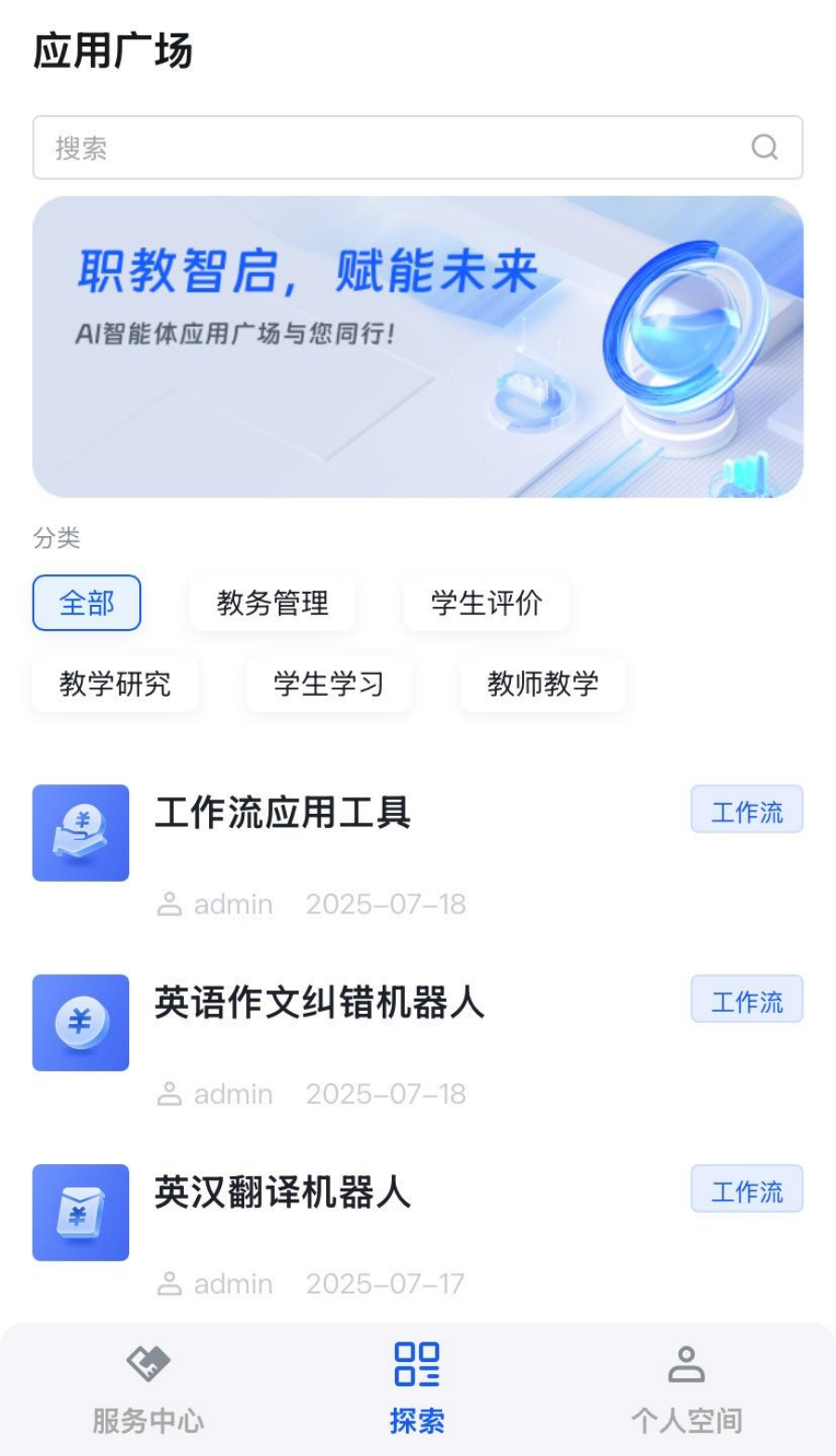Select the 学生学习 filter chip
This screenshot has height=1456, width=836.
pyautogui.click(x=330, y=684)
